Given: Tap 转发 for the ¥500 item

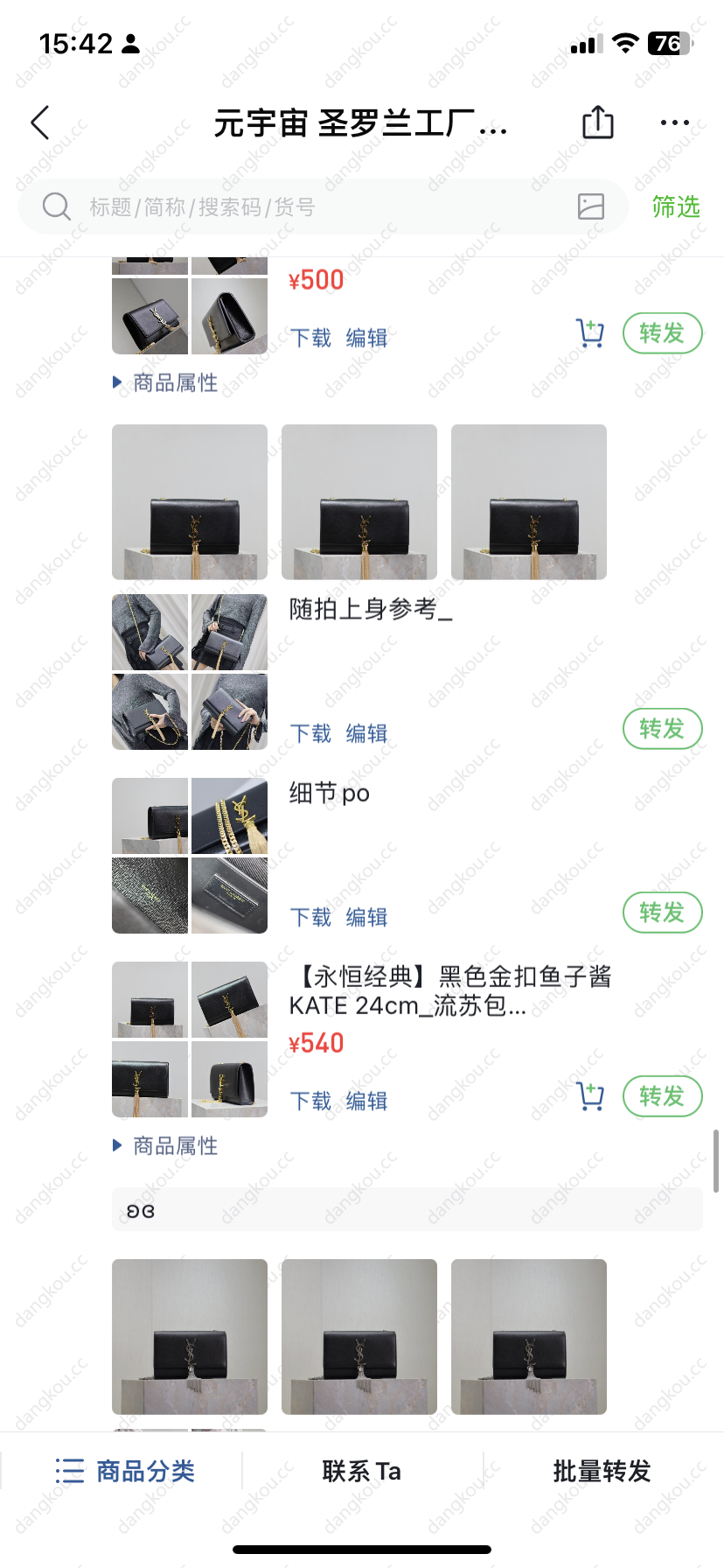Looking at the screenshot, I should [x=662, y=333].
